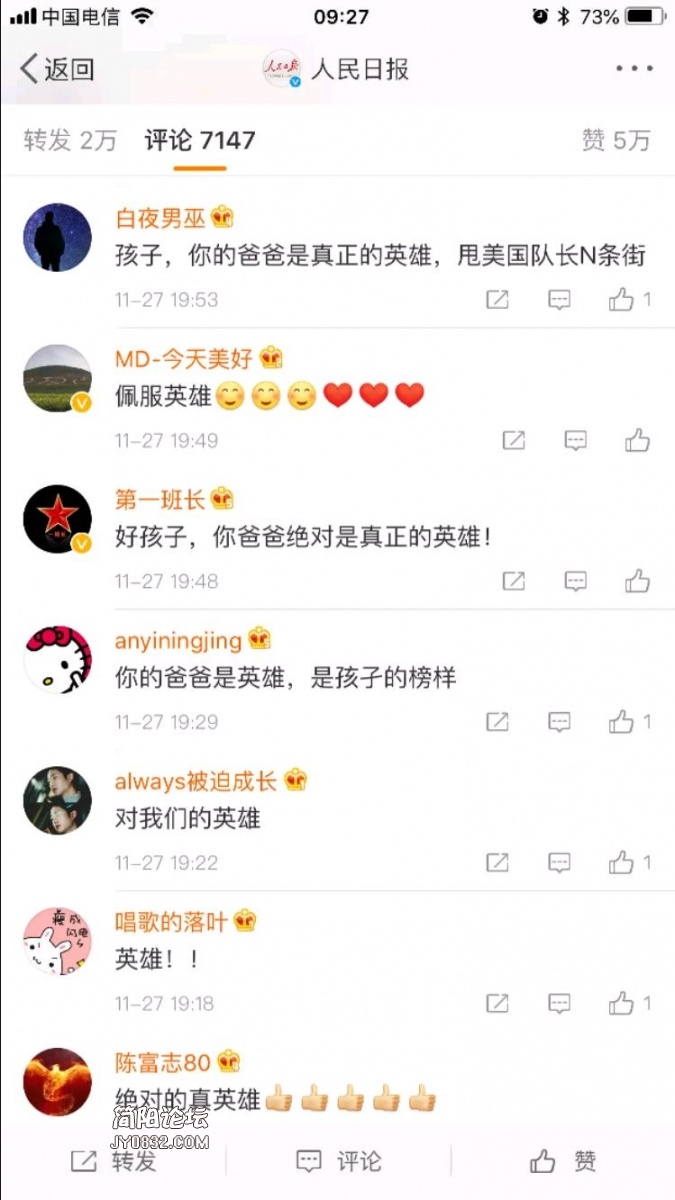Like anyiningjing's comment
The image size is (675, 1200).
(622, 722)
